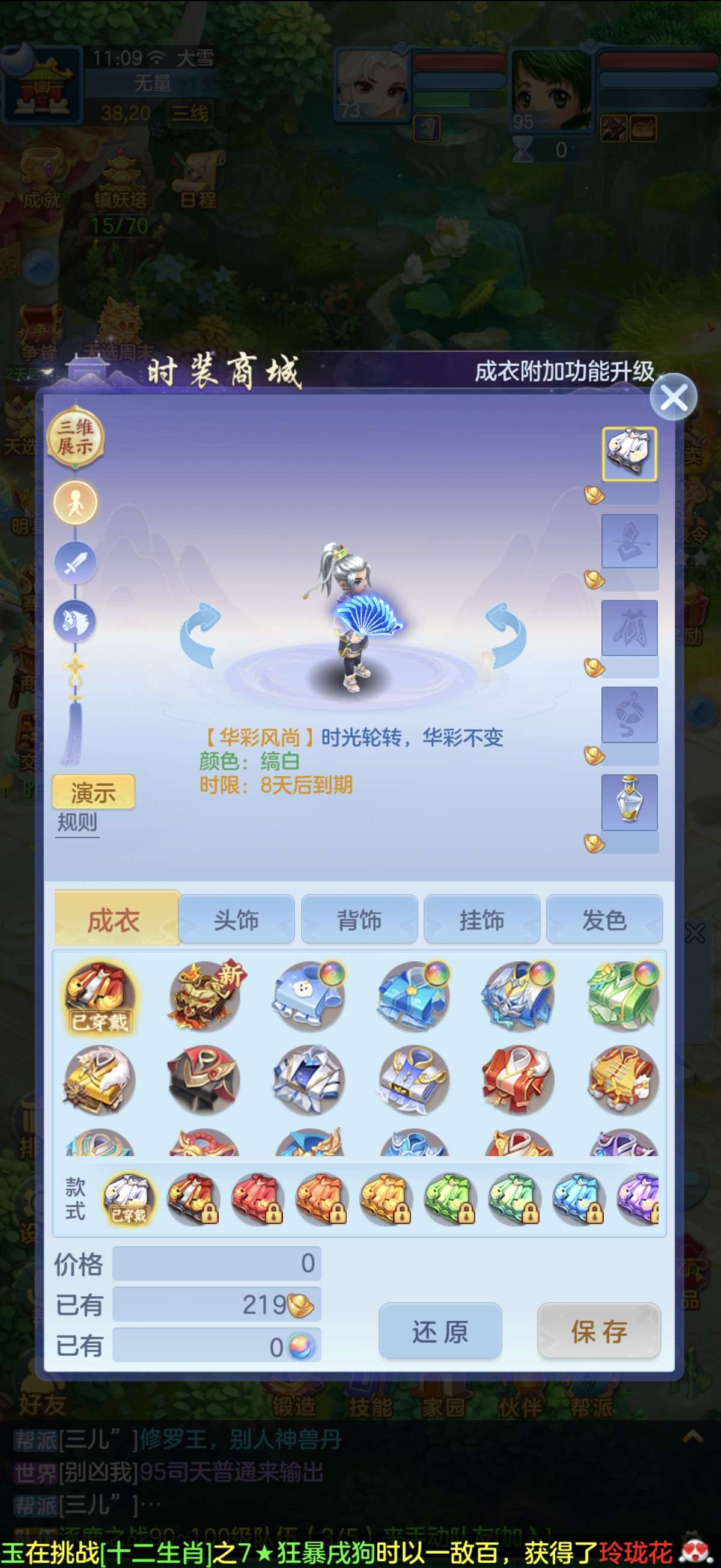Open the 三维展示 3D display mode

tap(76, 437)
